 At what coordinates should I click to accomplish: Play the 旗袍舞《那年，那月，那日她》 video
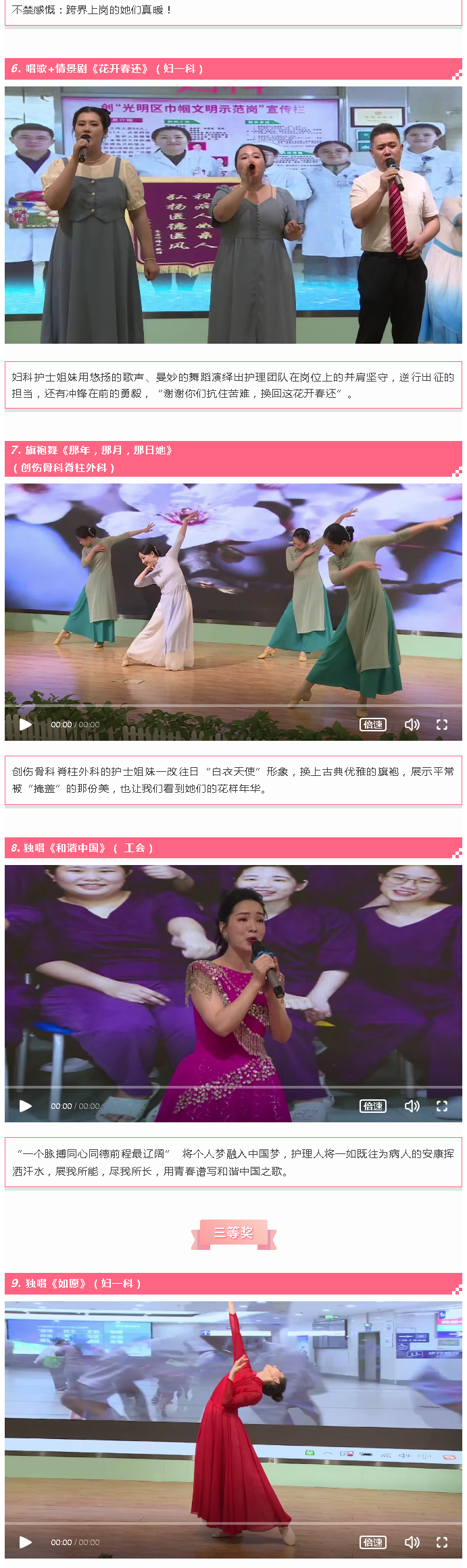(x=26, y=725)
